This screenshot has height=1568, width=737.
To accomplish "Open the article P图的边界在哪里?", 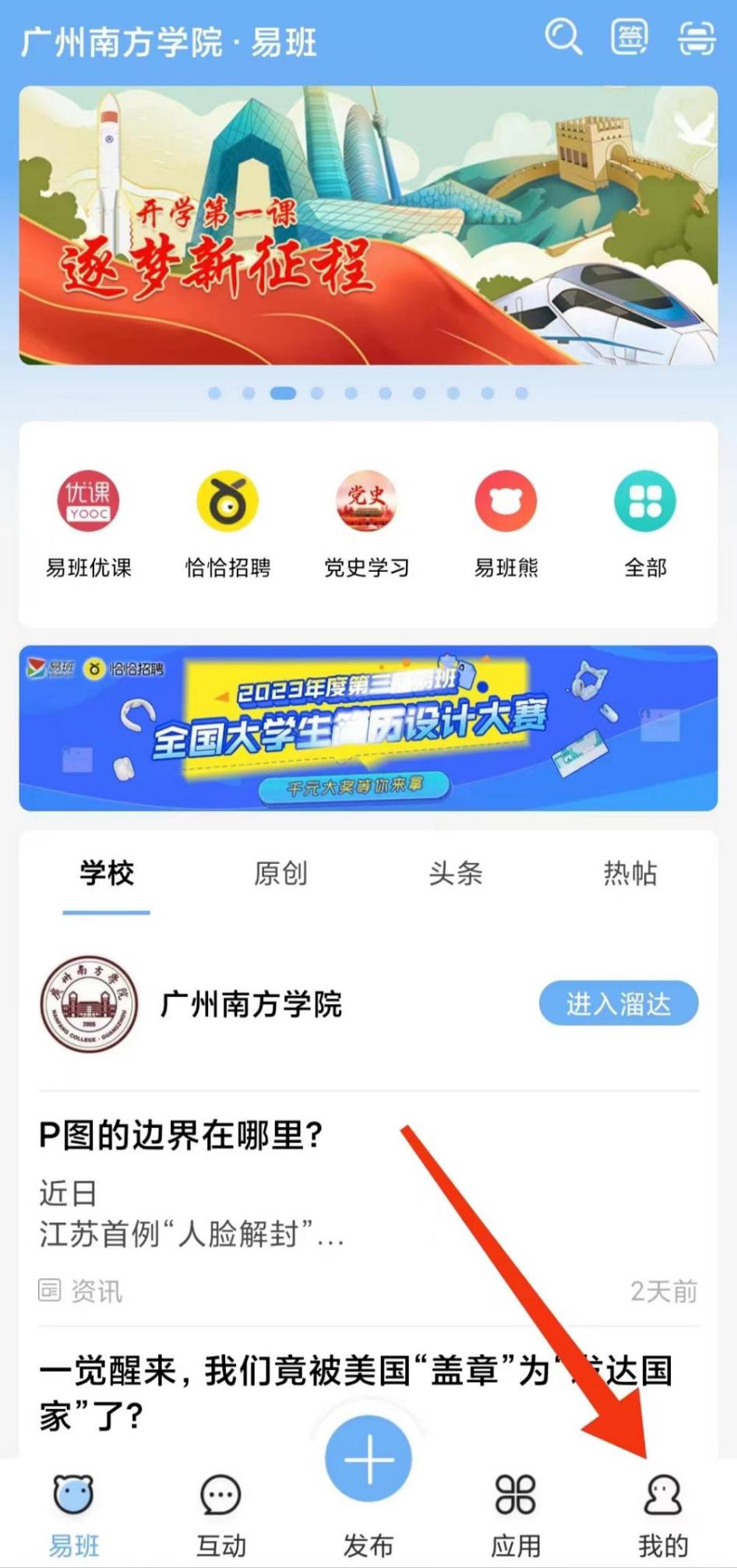I will (x=181, y=1136).
